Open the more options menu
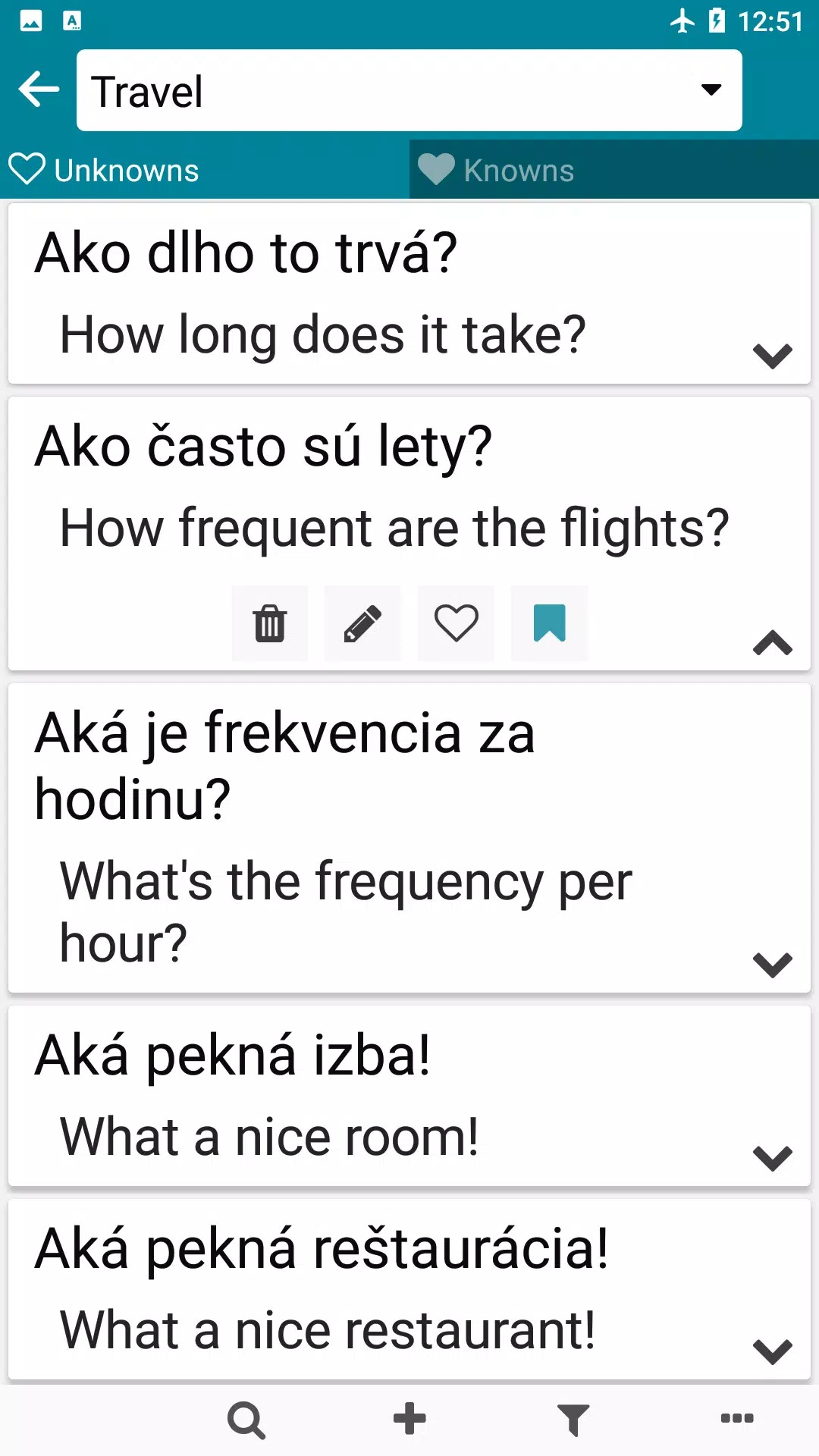This screenshot has width=819, height=1456. click(737, 1419)
